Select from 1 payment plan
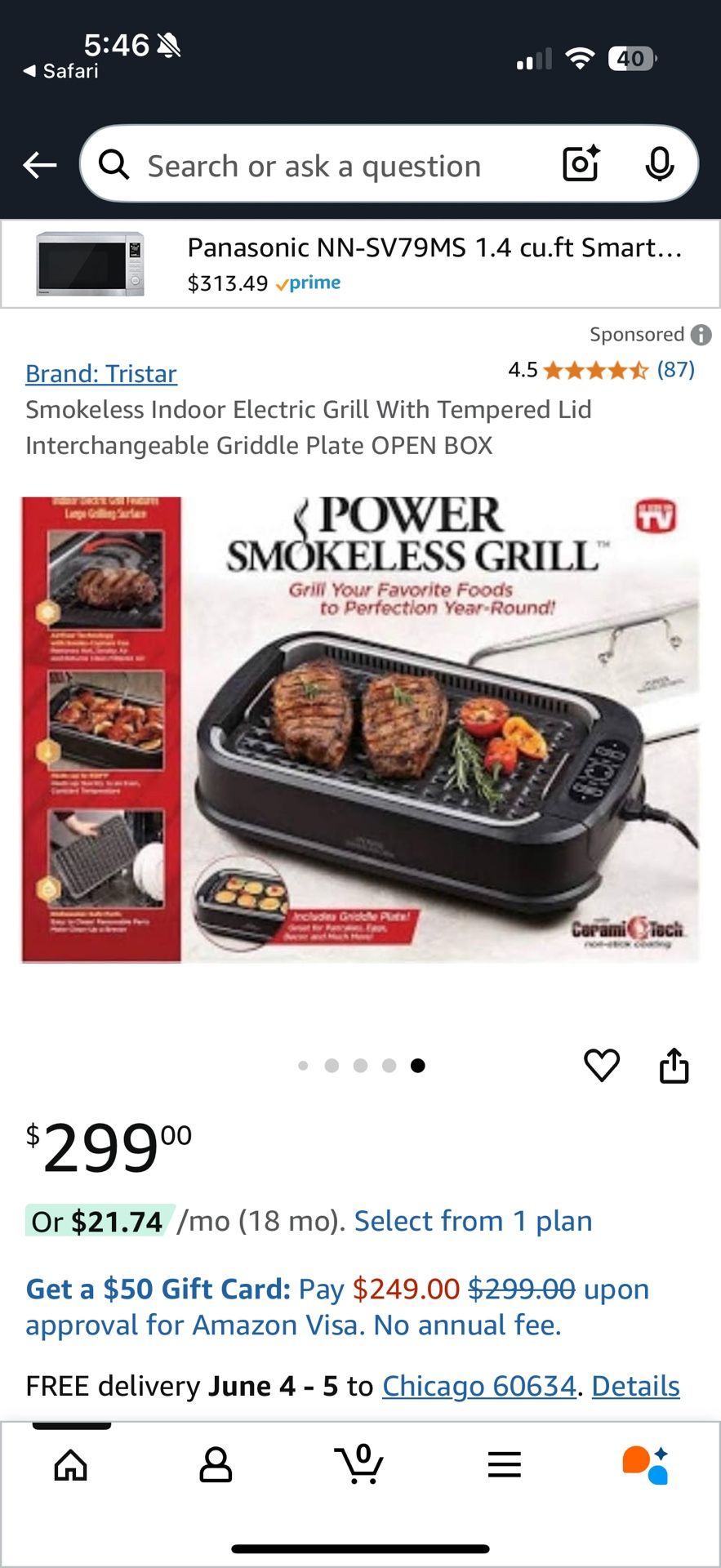The height and width of the screenshot is (1568, 721). coord(472,1221)
